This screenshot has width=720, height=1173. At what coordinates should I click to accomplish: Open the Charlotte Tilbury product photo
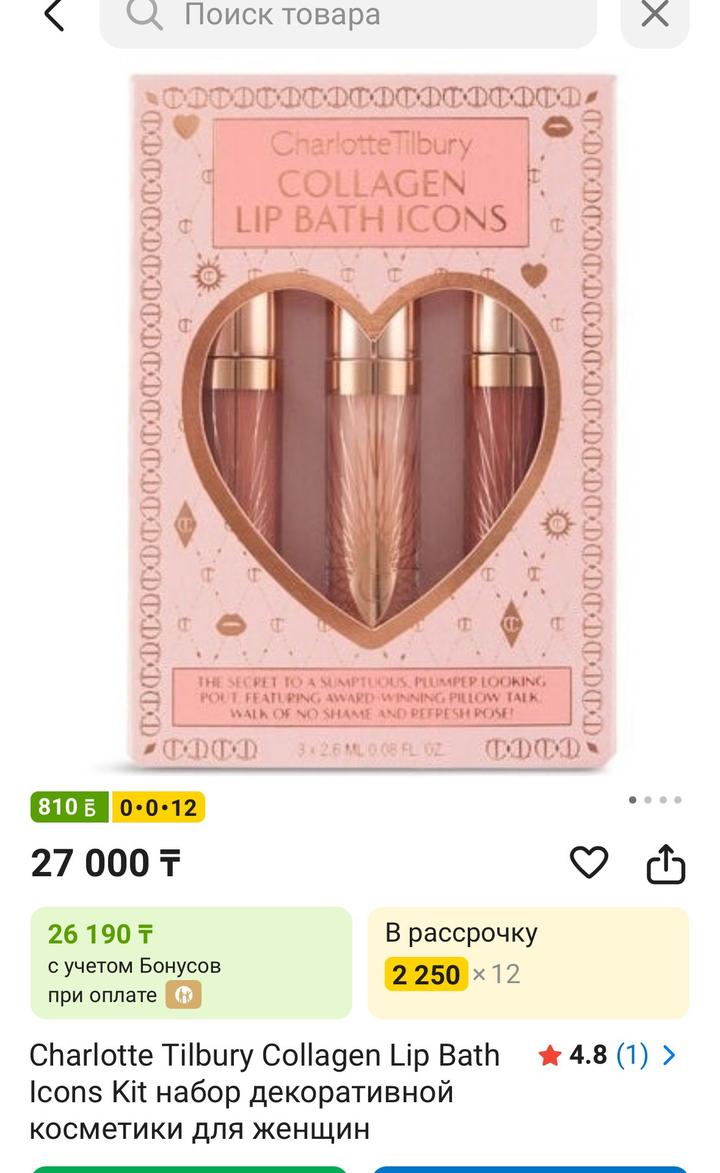(x=372, y=420)
